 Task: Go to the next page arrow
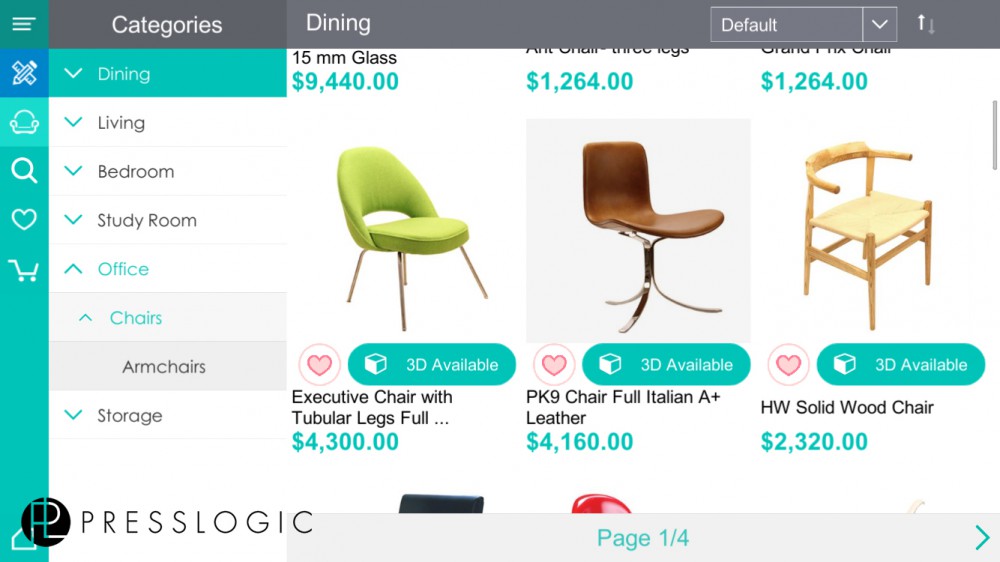(981, 538)
